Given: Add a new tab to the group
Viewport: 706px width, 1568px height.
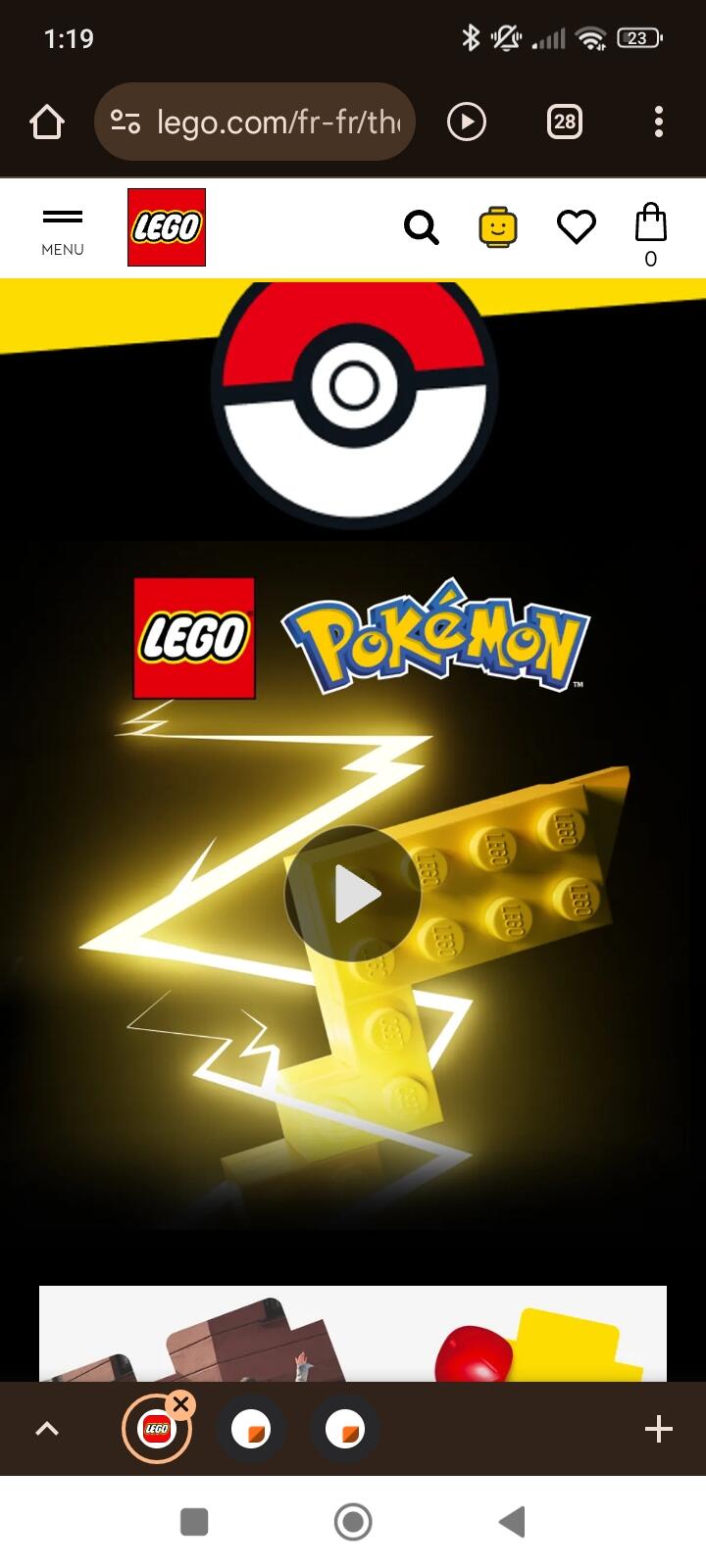Looking at the screenshot, I should pos(658,1429).
